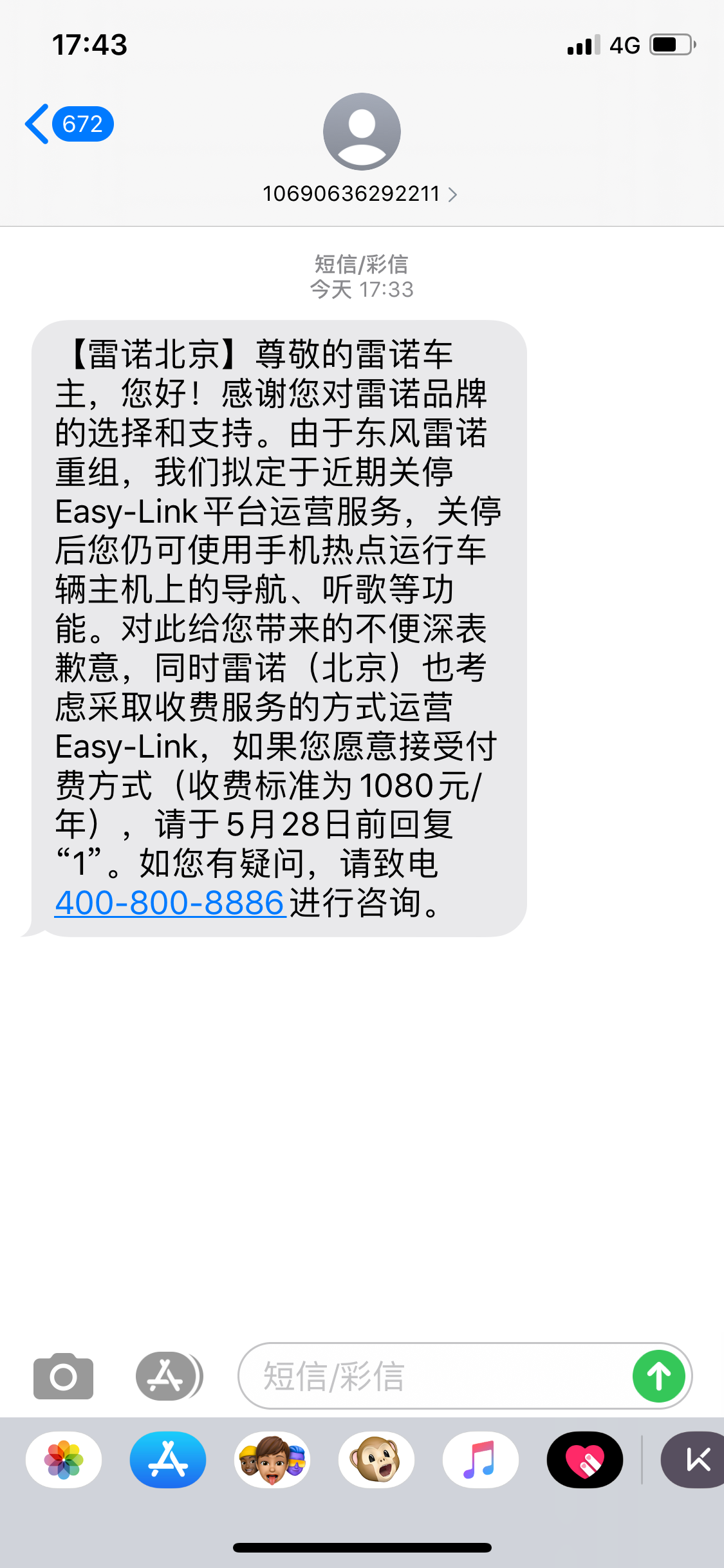Open the Music app in the app strip

click(481, 1460)
